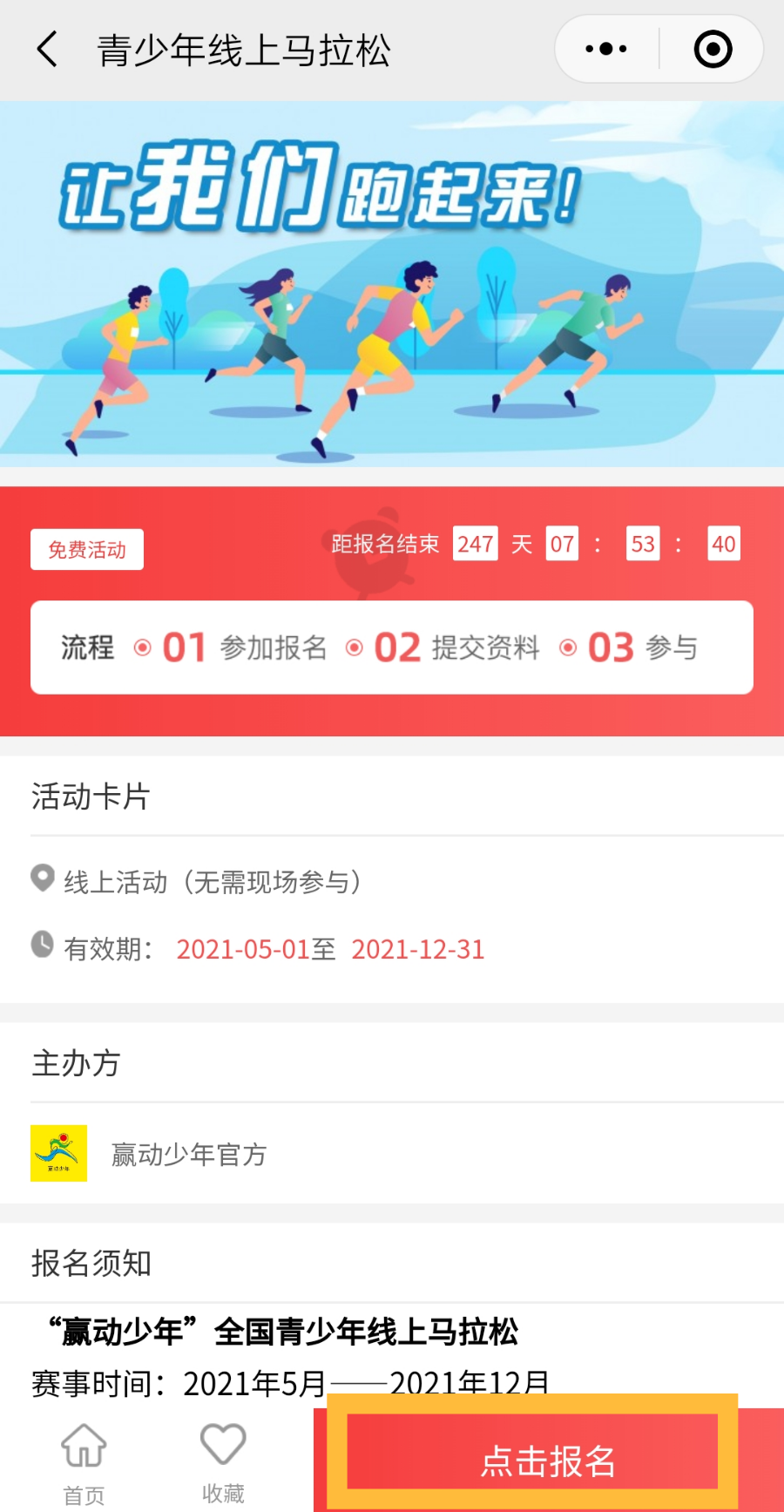Screen dimensions: 784x1512
Task: Go to the 首页 home tab
Action: pos(84,1462)
